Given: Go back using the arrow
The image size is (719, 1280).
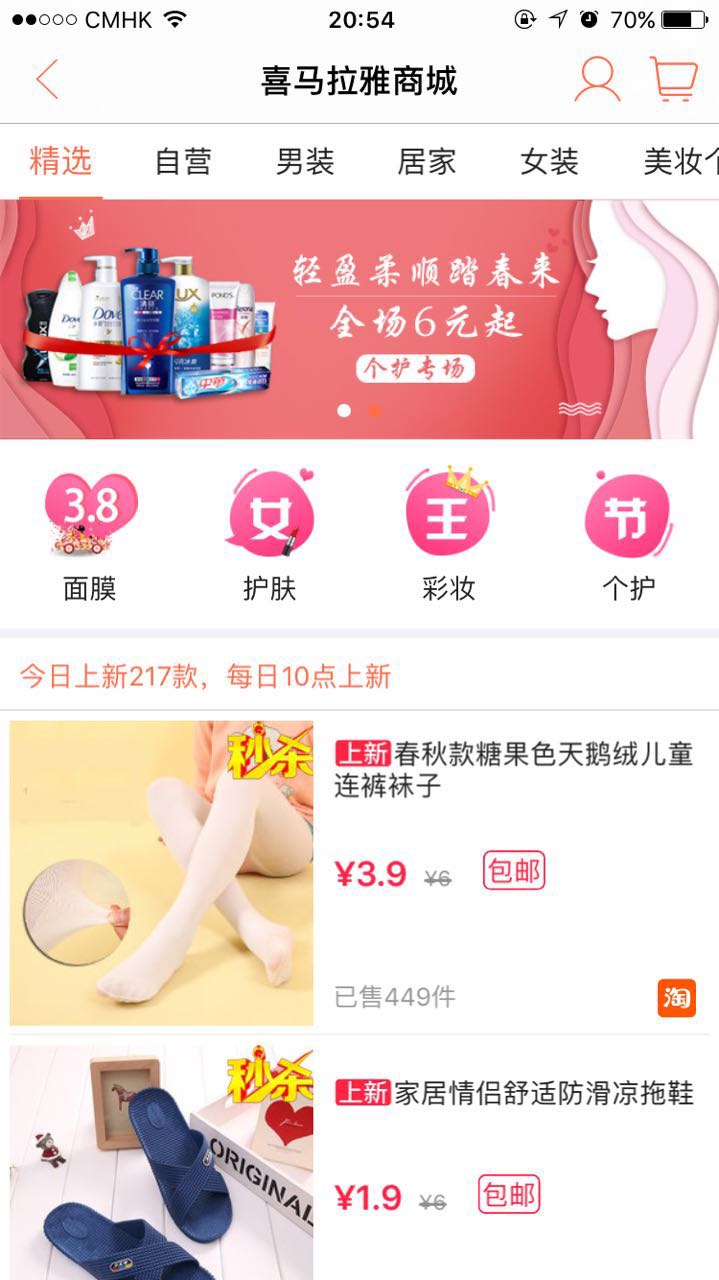Looking at the screenshot, I should [47, 80].
